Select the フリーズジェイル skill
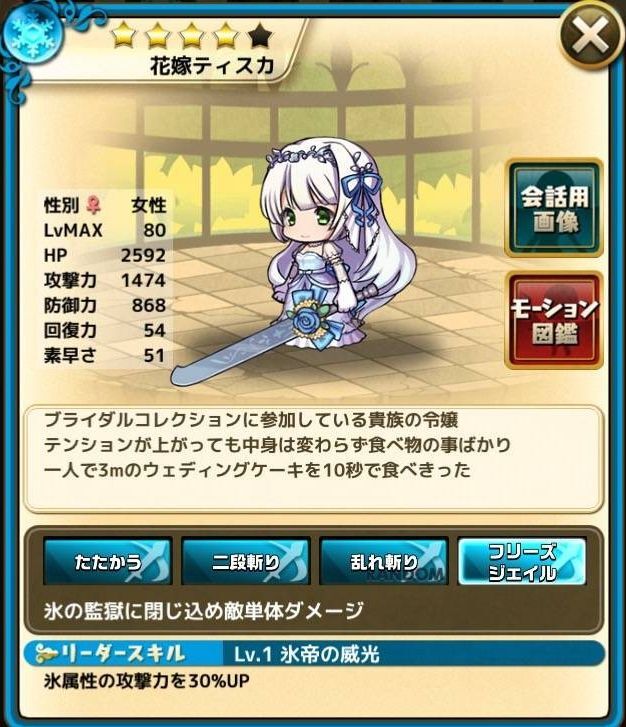The image size is (626, 727). pyautogui.click(x=521, y=561)
